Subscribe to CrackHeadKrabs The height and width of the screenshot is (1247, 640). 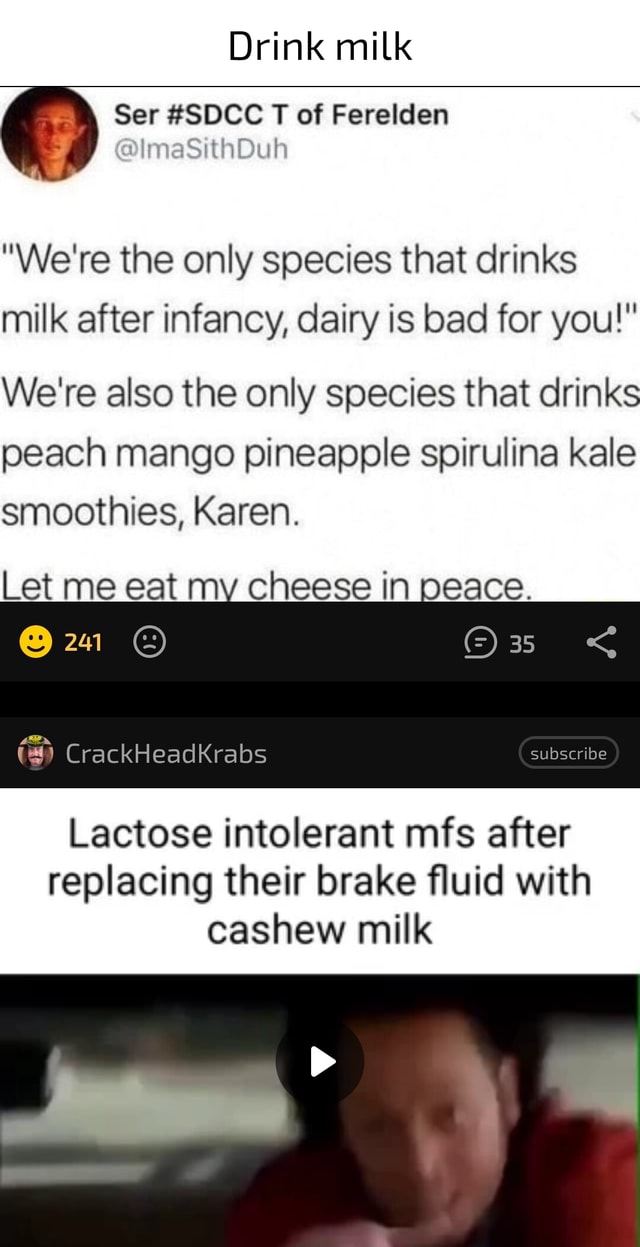tap(568, 753)
